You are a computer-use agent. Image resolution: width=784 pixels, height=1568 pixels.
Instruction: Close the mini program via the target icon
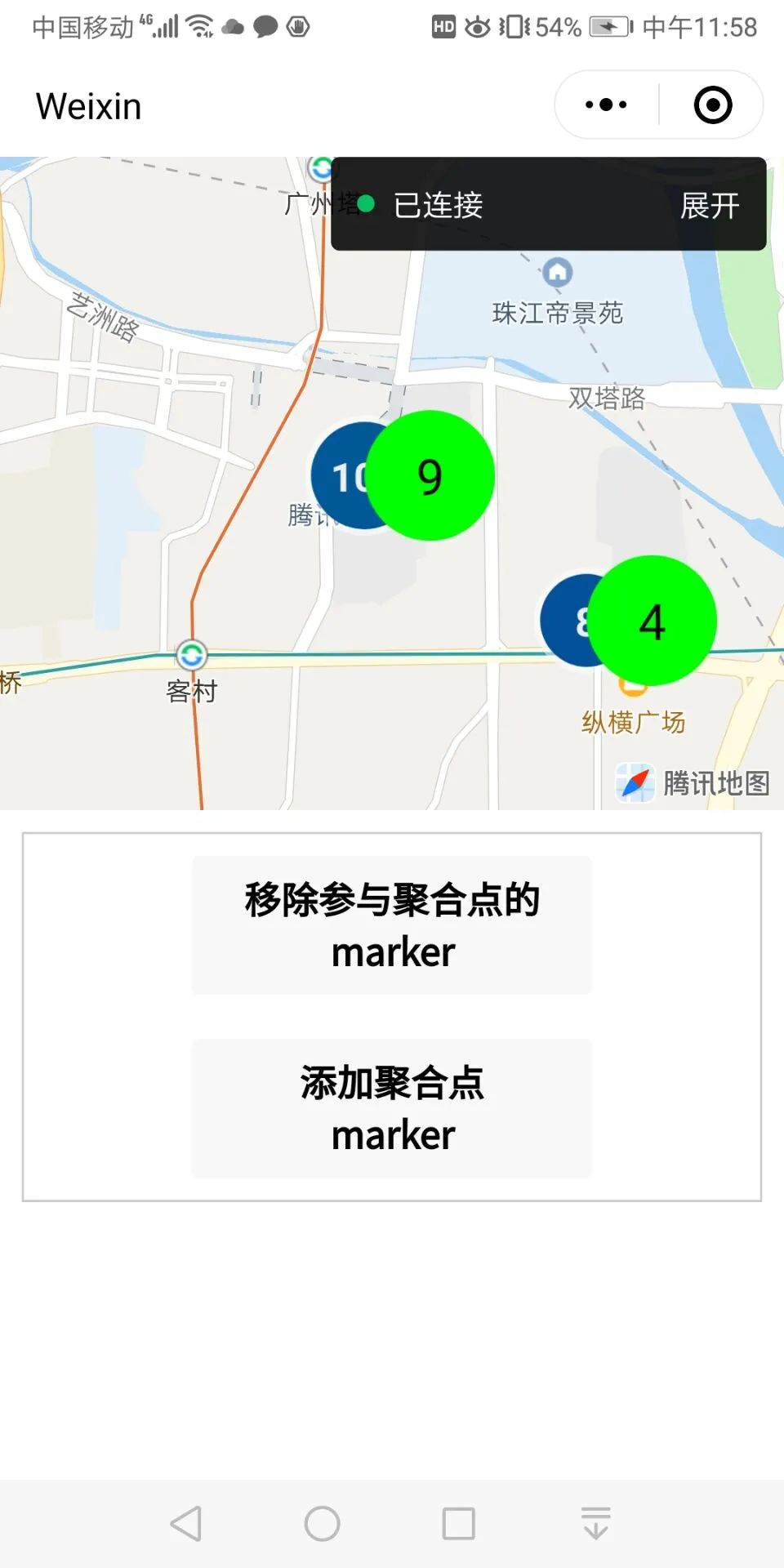(x=712, y=105)
